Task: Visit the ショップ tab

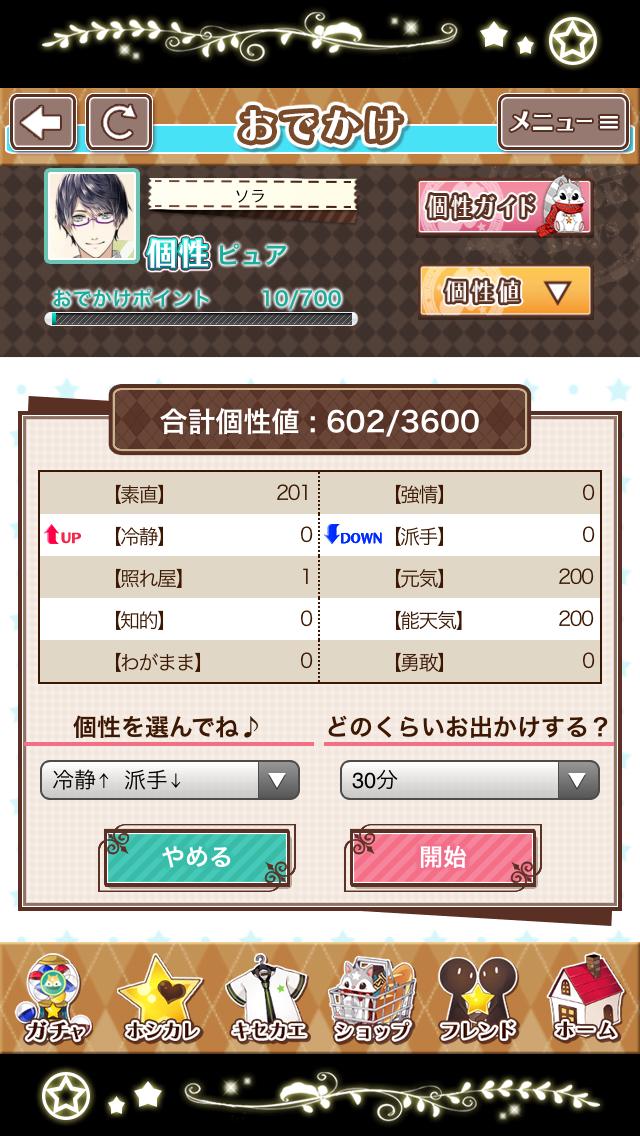Action: click(371, 999)
